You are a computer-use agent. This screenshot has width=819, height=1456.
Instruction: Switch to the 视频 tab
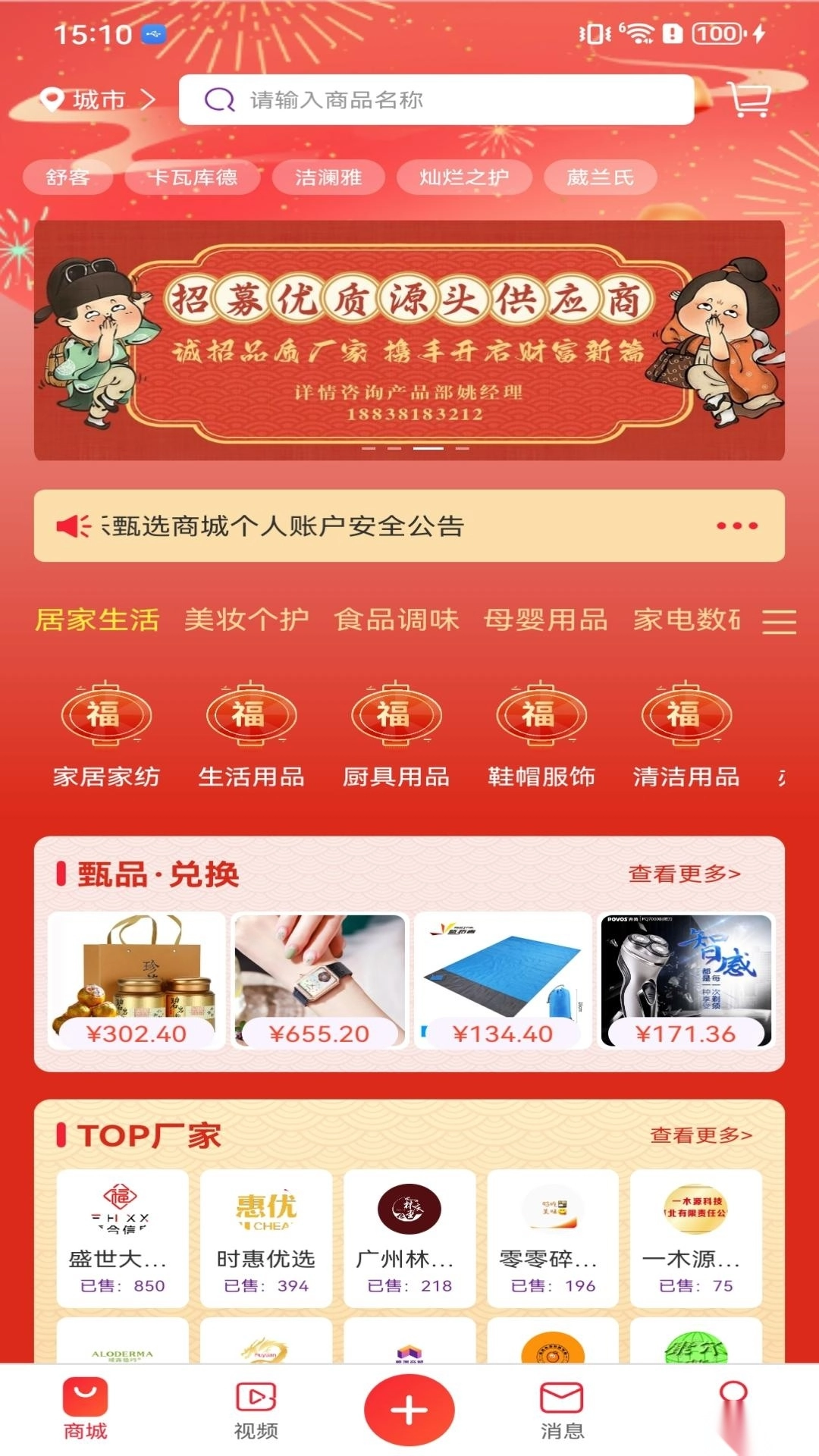tap(256, 1411)
